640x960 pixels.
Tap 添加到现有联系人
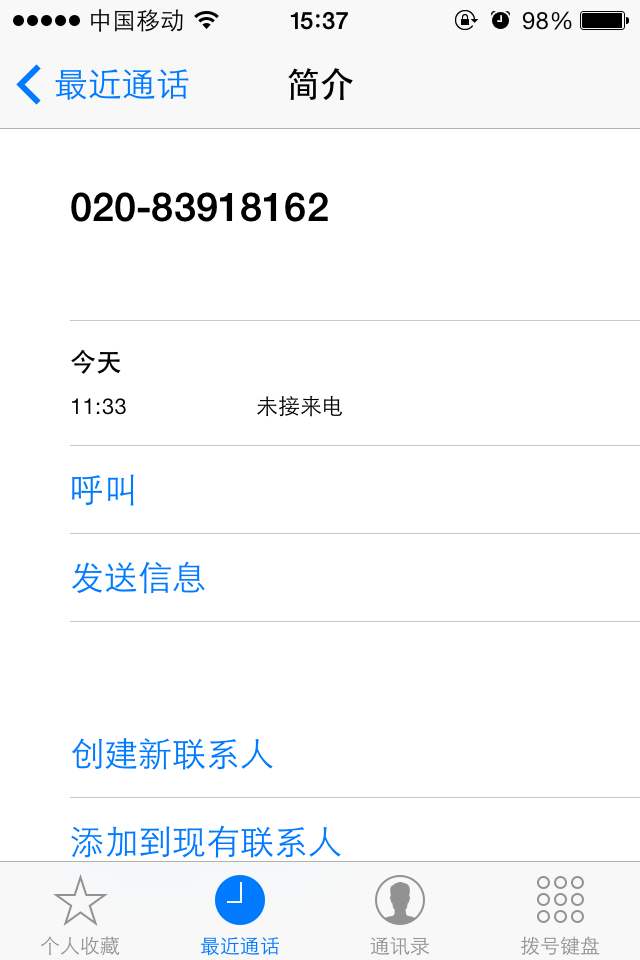tap(206, 842)
